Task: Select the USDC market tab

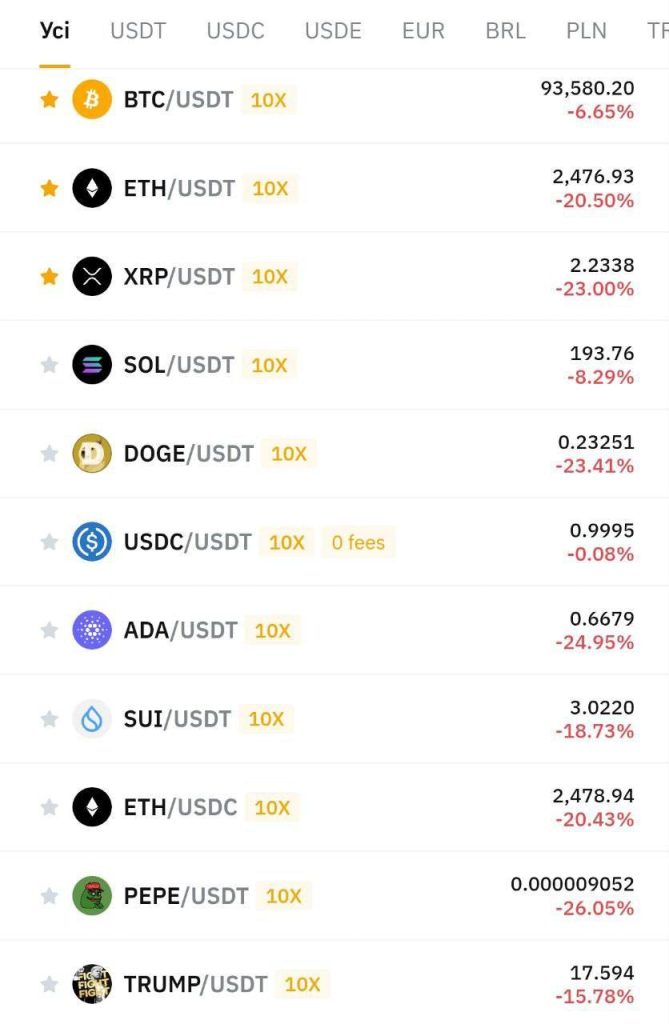Action: tap(235, 31)
